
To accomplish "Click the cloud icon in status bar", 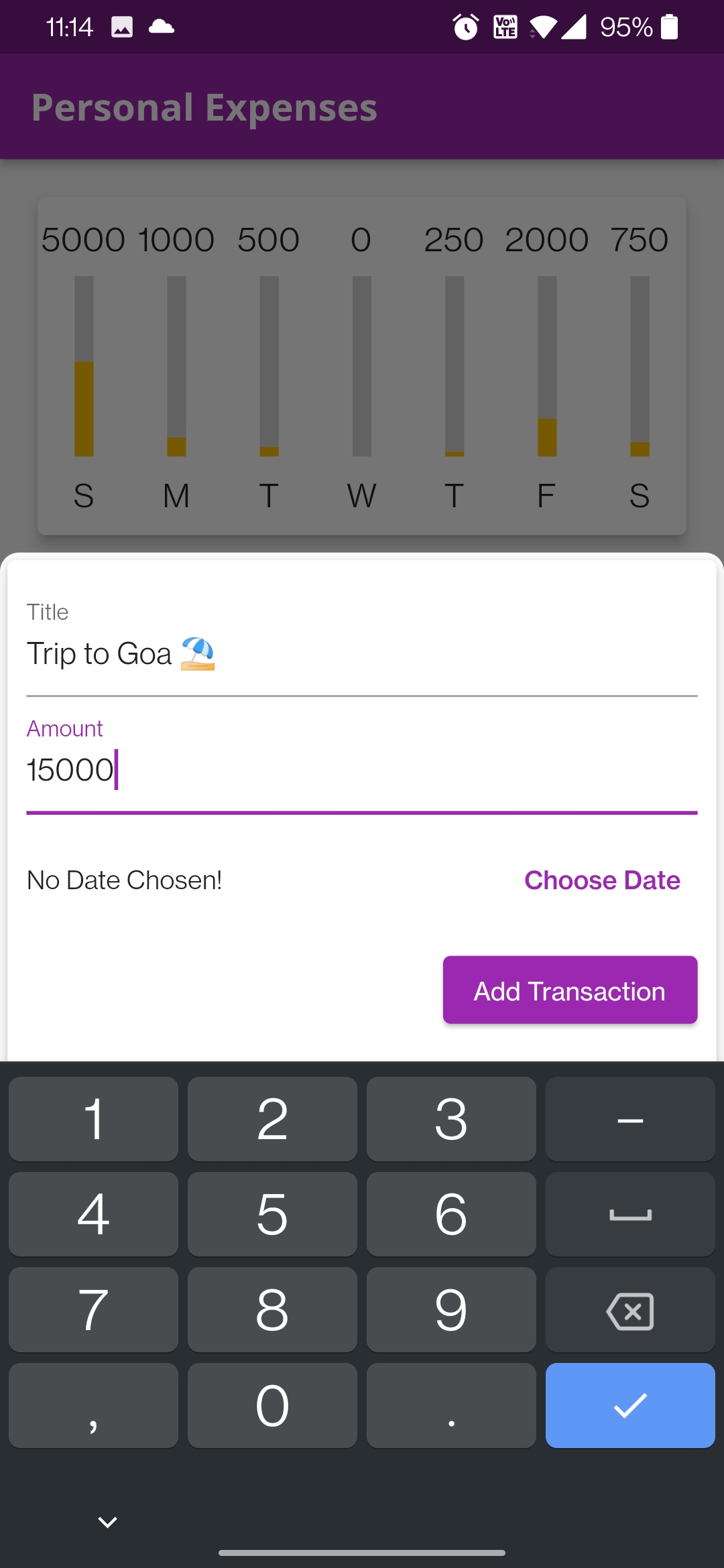I will coord(161,27).
